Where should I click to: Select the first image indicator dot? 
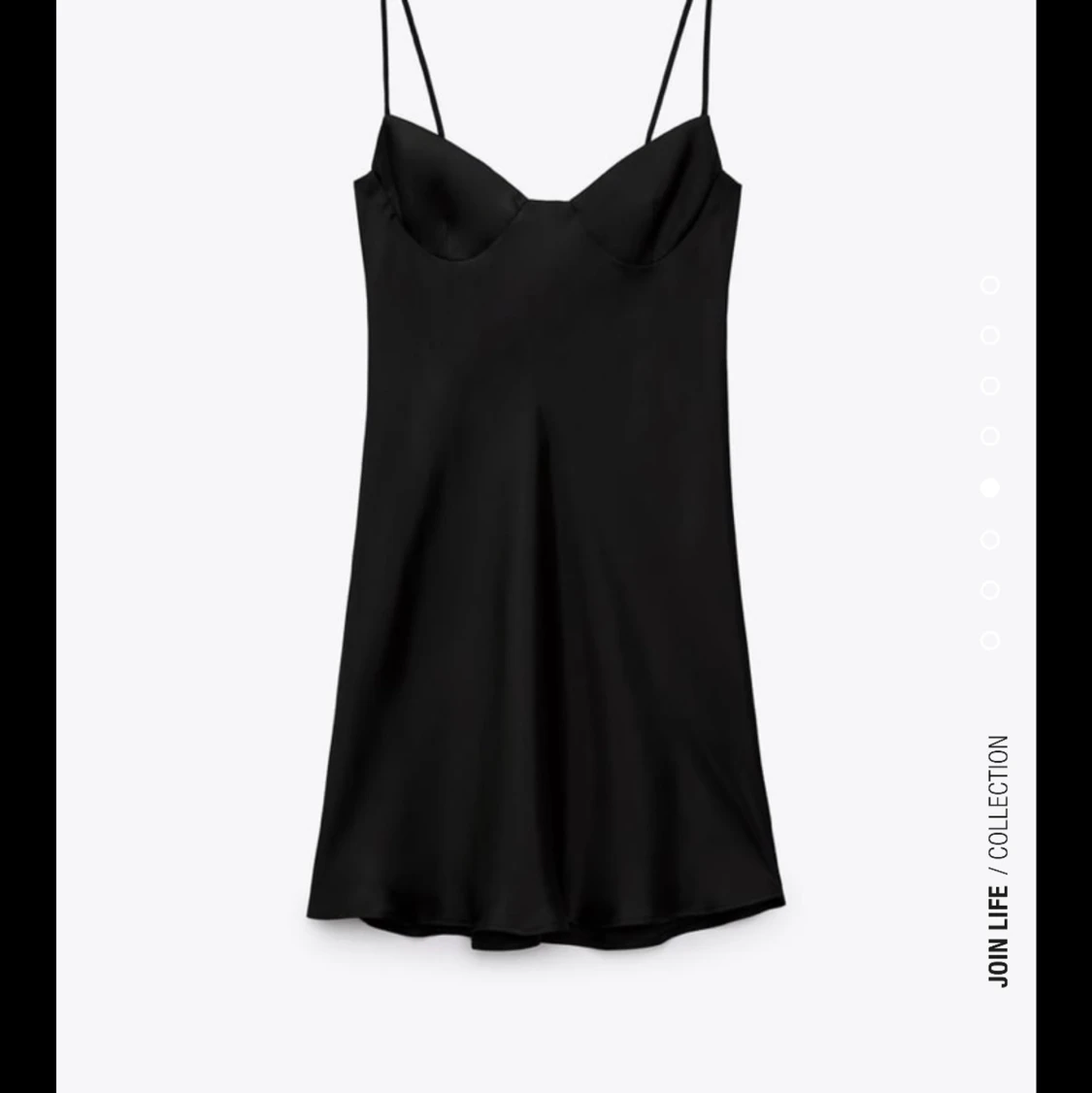point(989,284)
